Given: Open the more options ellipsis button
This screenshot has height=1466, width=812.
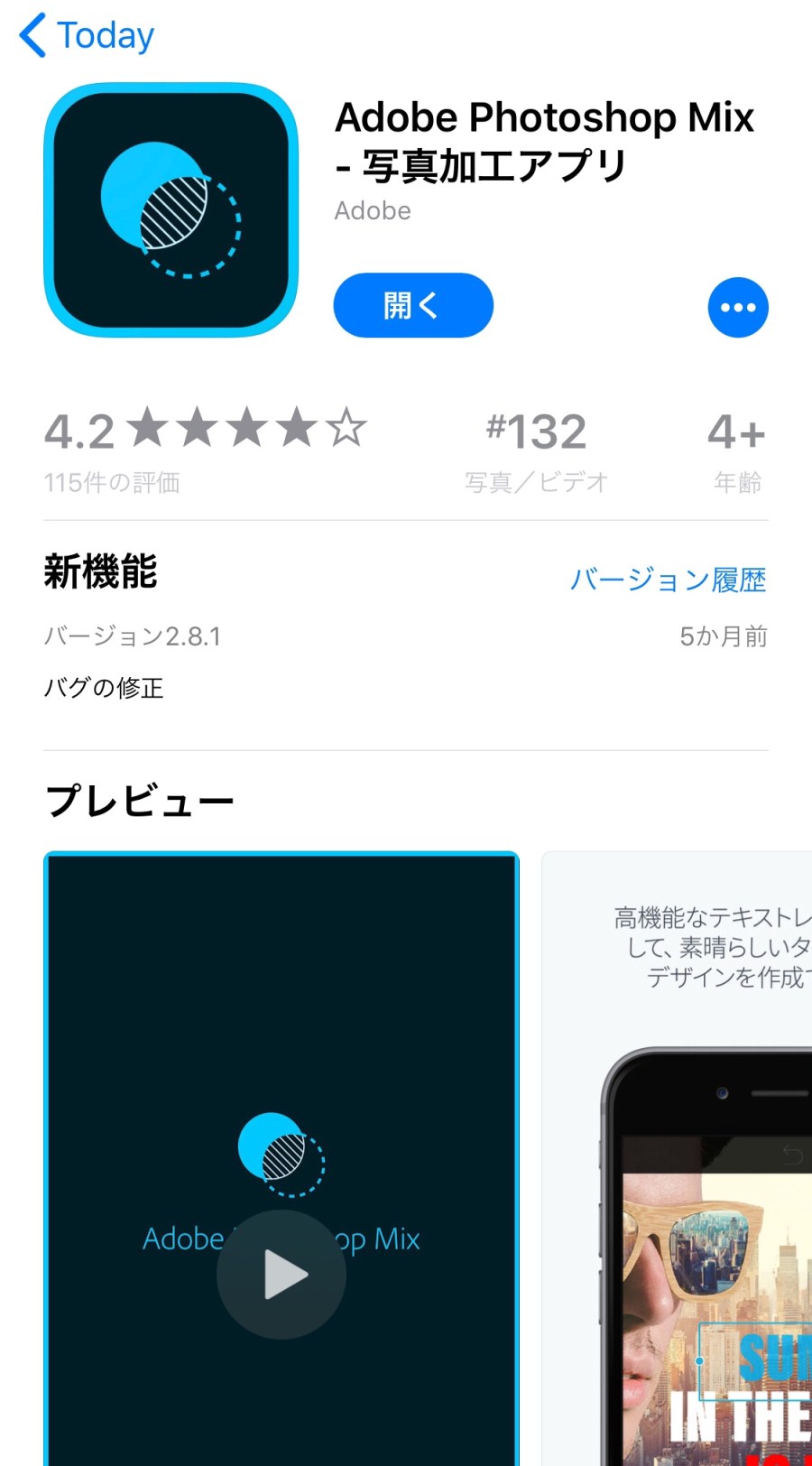Looking at the screenshot, I should [738, 307].
